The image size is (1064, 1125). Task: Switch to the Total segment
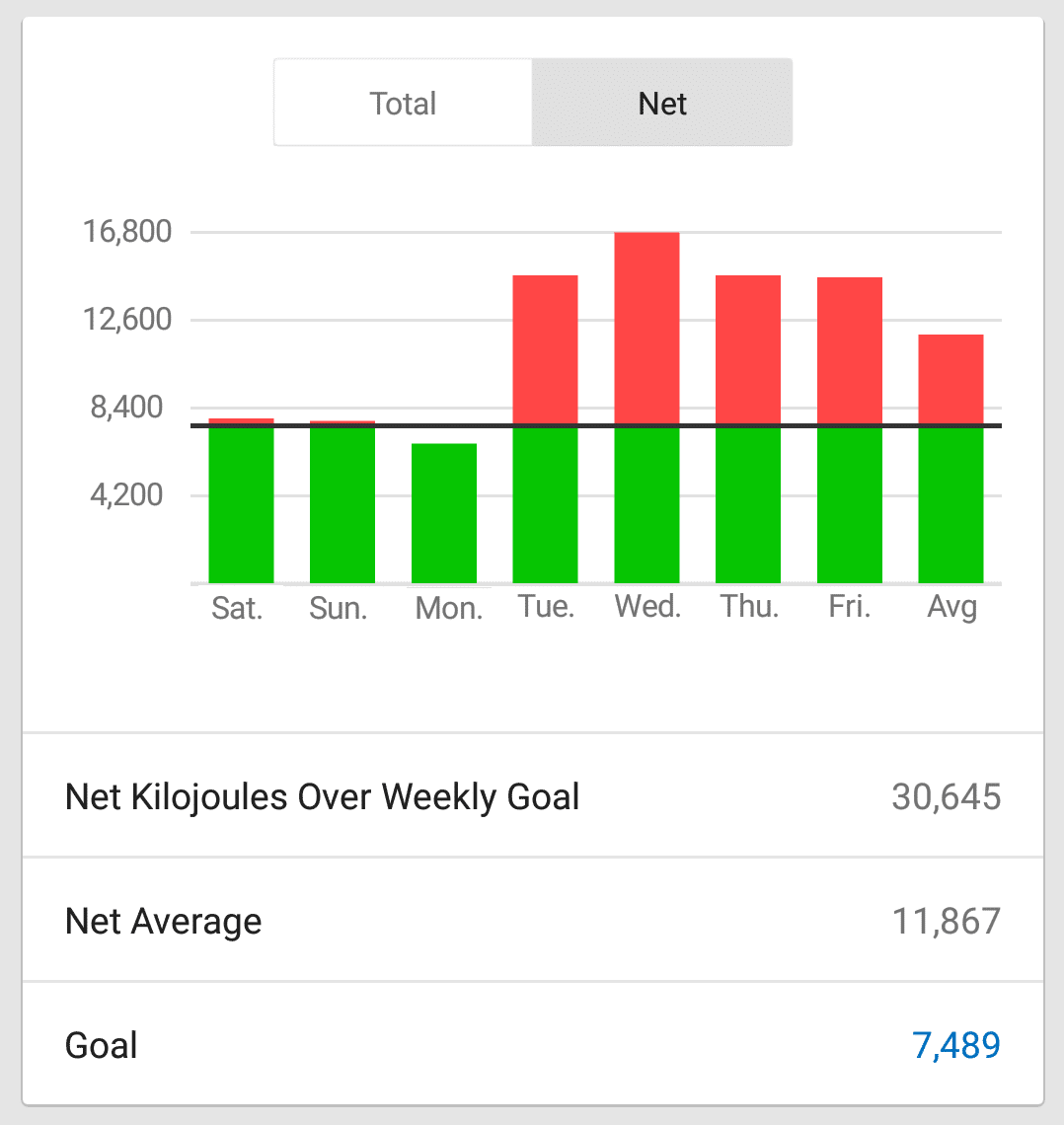tap(403, 104)
